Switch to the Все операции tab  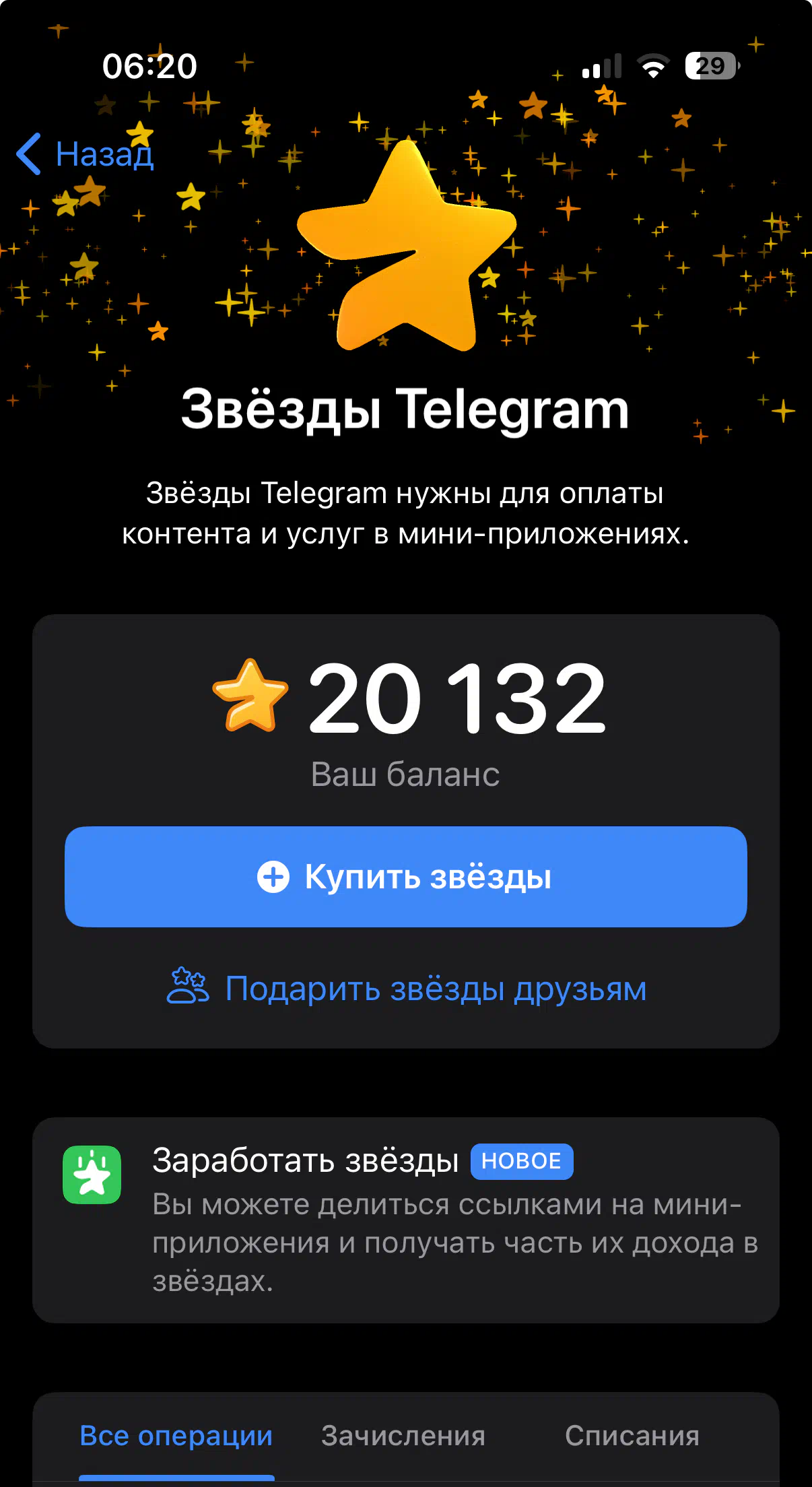tap(176, 1436)
